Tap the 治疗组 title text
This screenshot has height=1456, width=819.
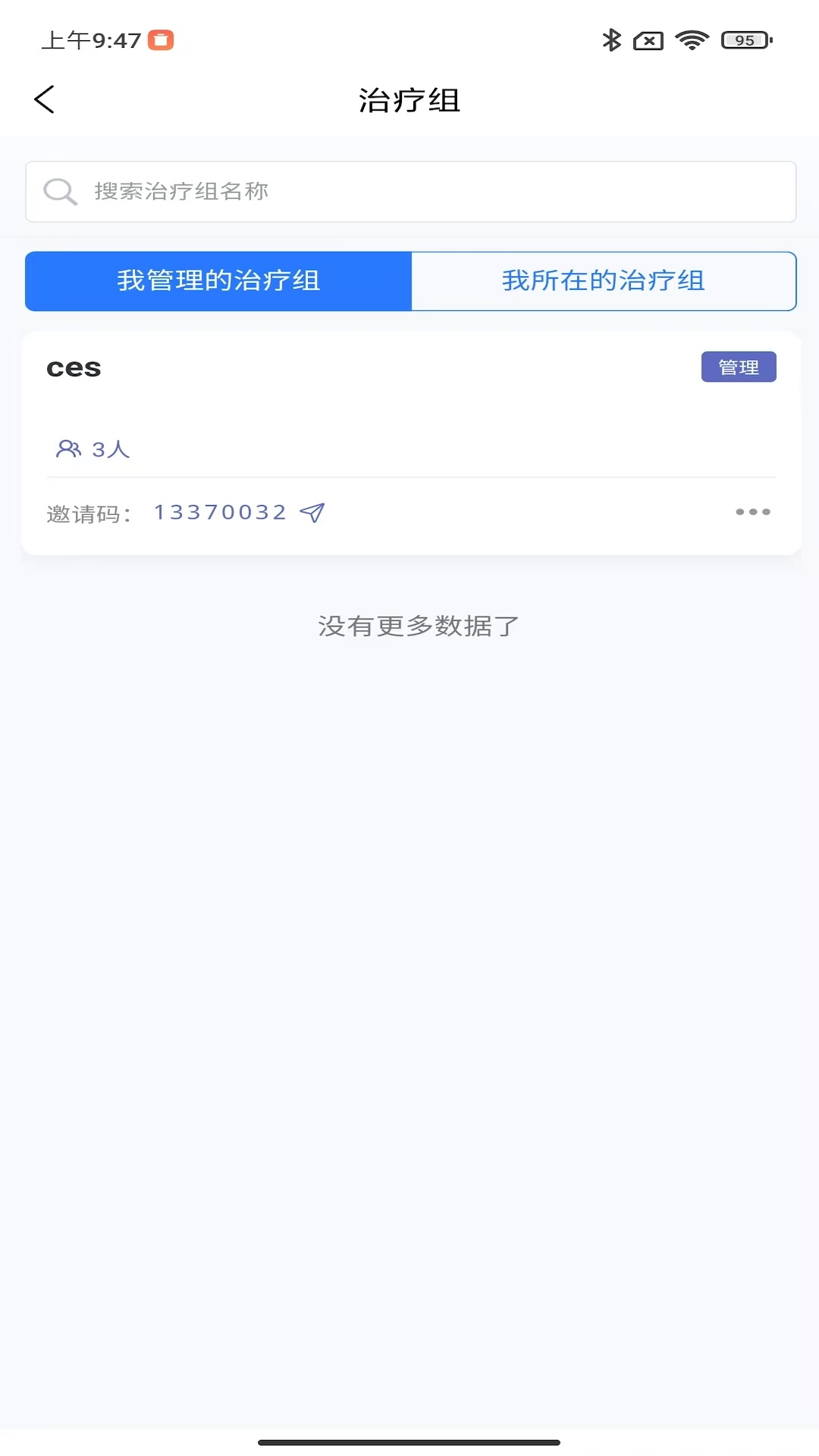pyautogui.click(x=409, y=100)
